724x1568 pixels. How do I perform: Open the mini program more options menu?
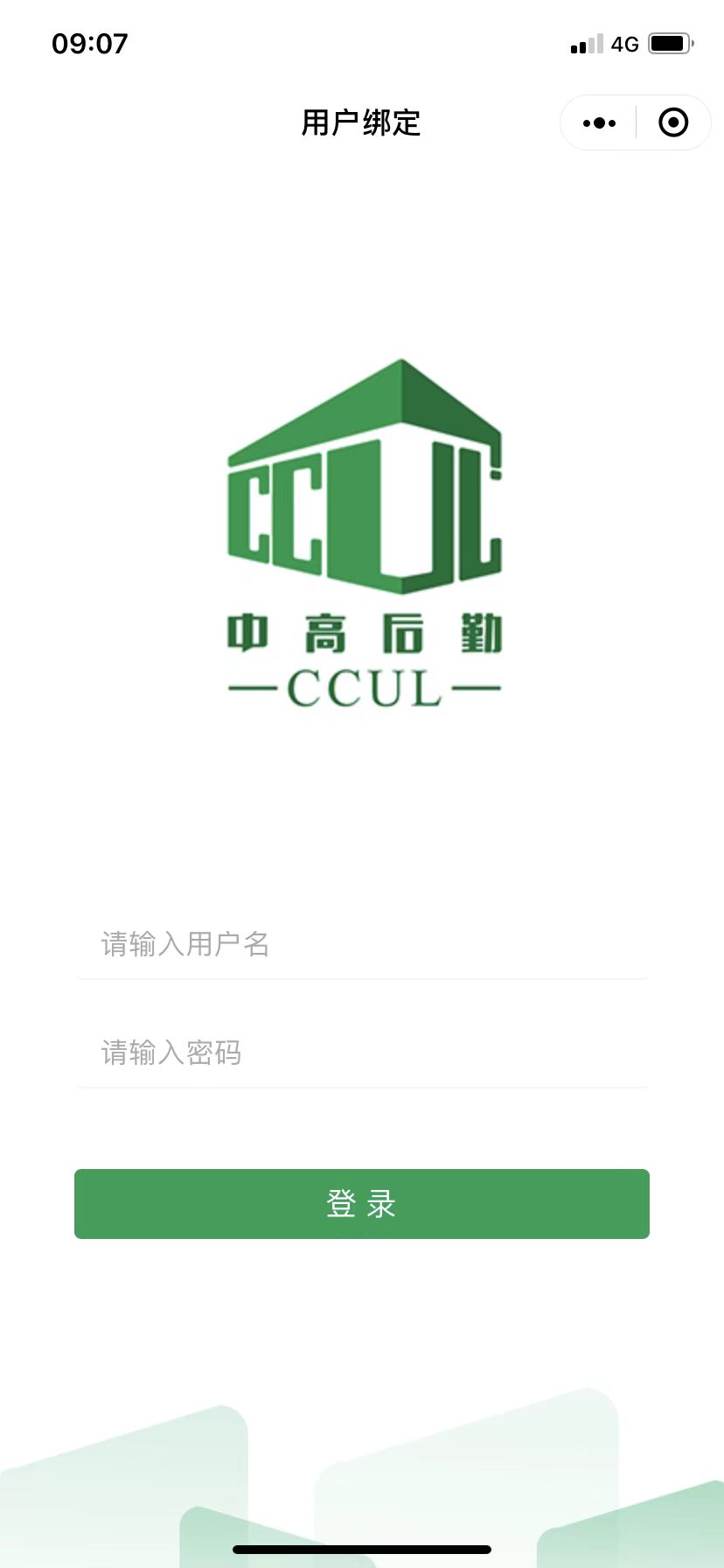[599, 123]
